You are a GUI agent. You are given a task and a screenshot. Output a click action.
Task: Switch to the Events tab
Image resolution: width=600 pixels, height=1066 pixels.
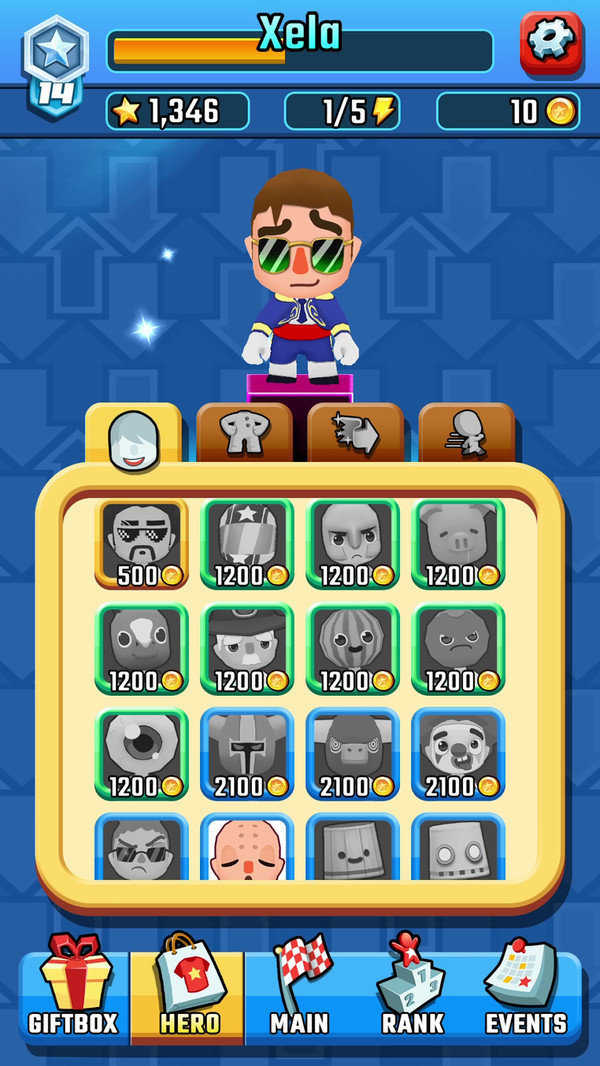point(525,991)
